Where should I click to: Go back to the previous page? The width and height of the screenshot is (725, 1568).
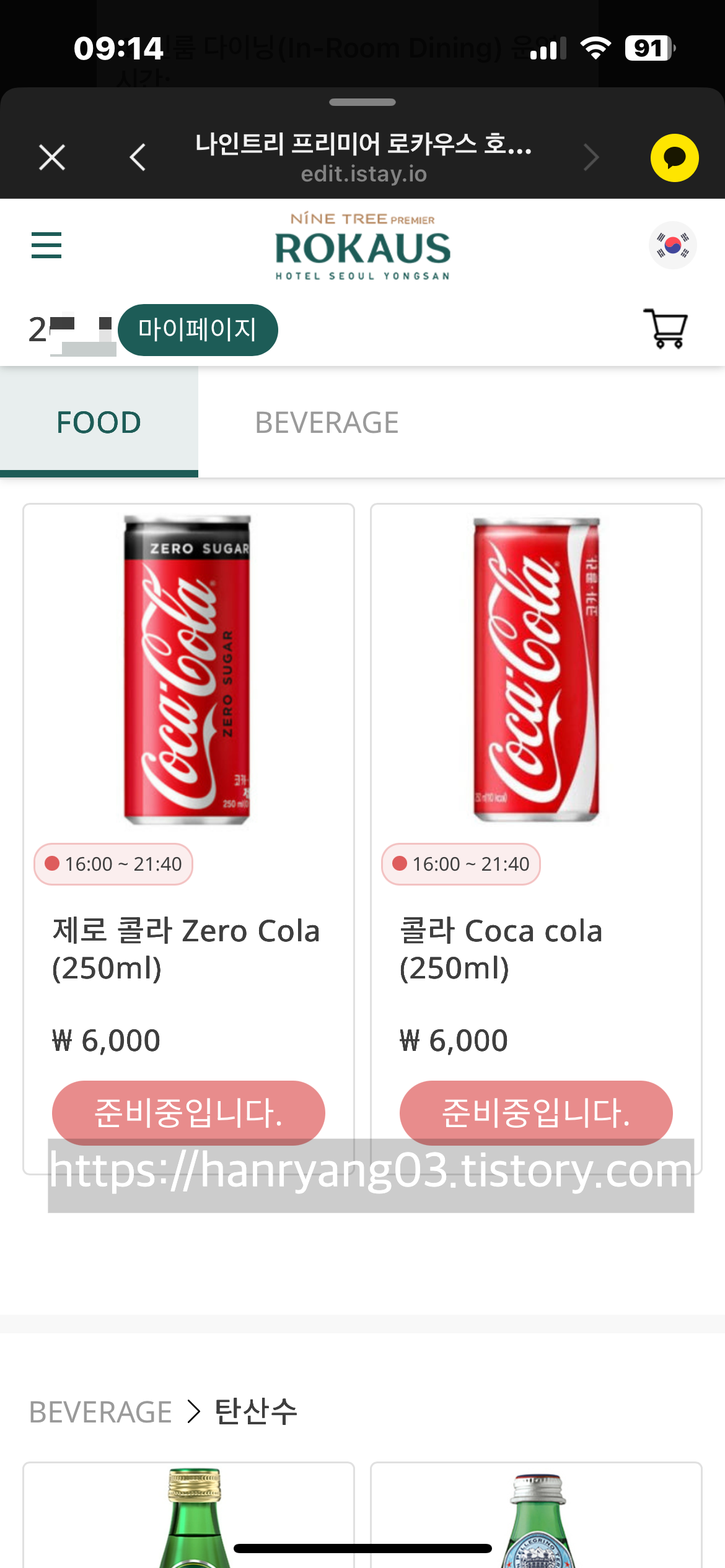tap(138, 157)
